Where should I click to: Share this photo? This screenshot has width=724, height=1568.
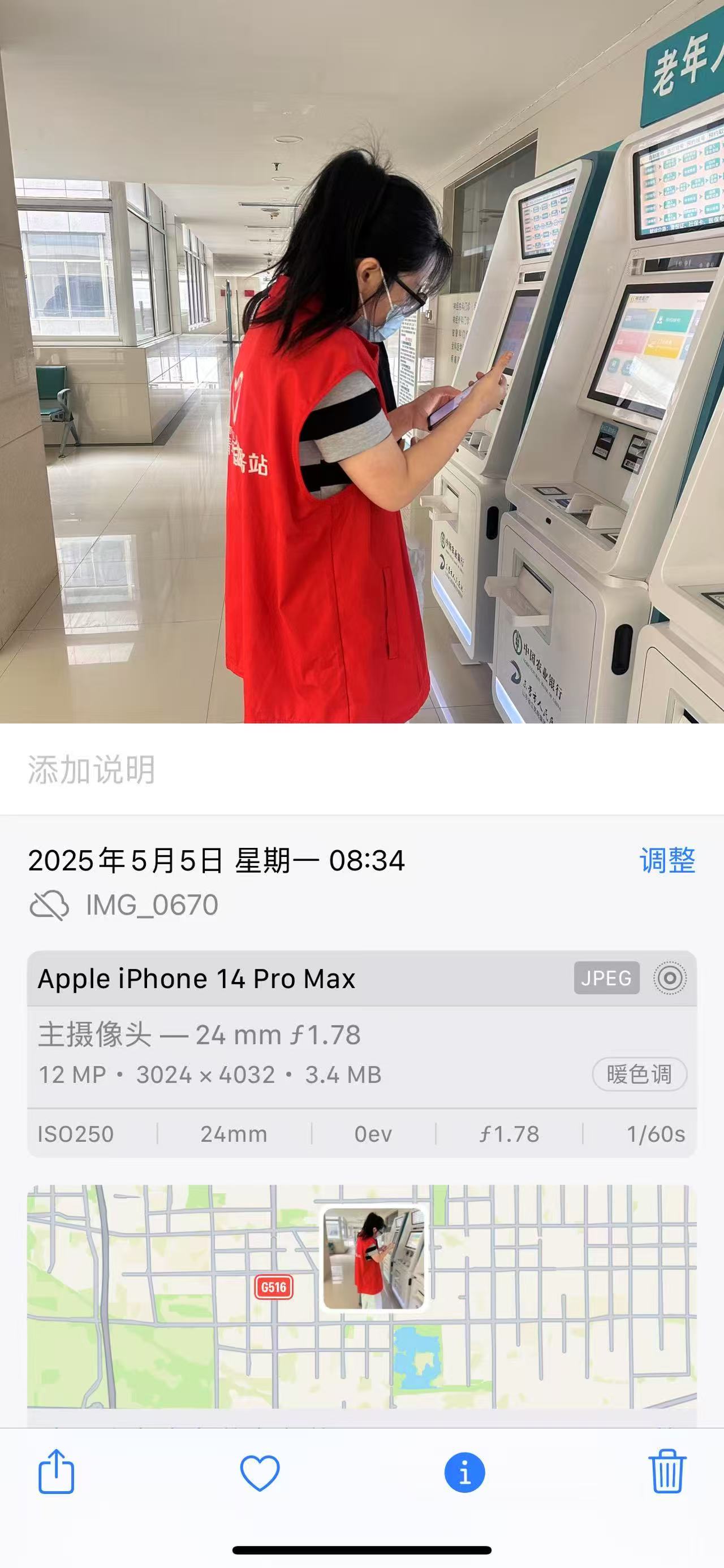(56, 1471)
